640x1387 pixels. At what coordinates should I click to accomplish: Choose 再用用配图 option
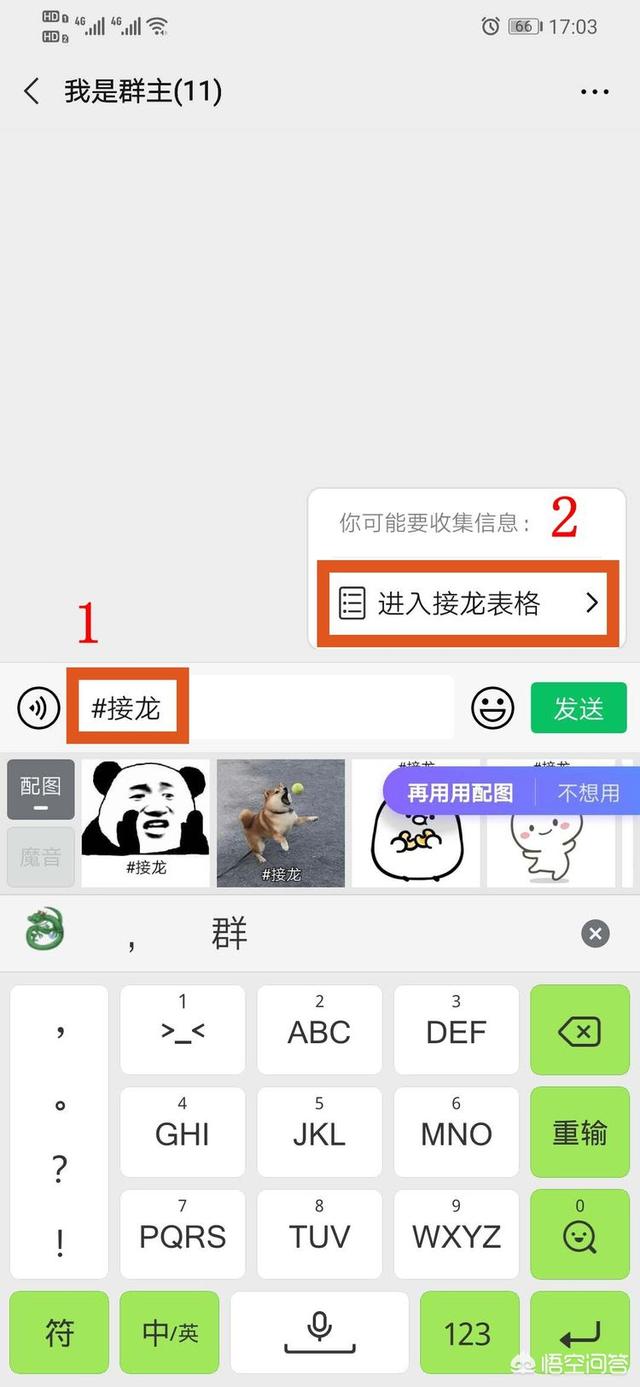pos(460,793)
